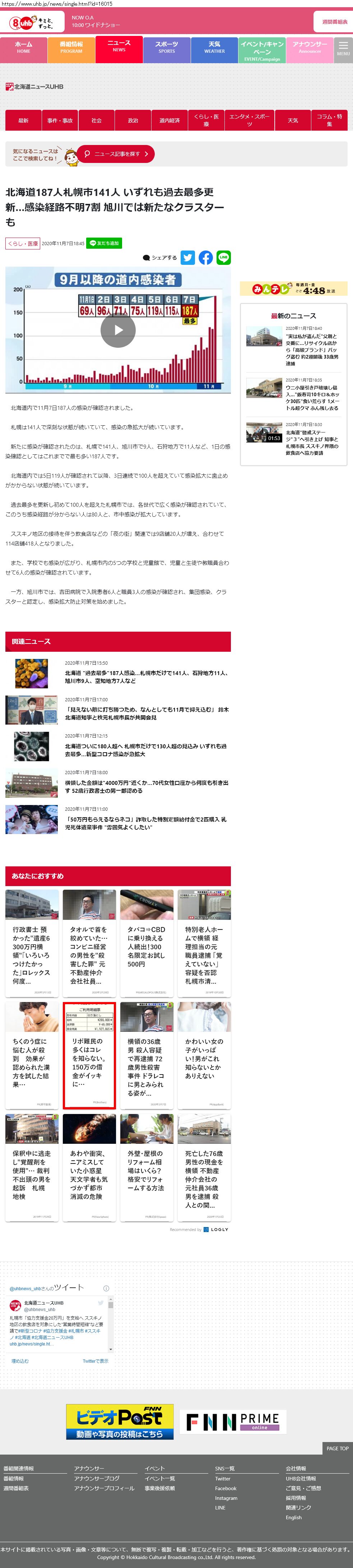
Task: Open the 週間番組表 button
Action: point(334,22)
